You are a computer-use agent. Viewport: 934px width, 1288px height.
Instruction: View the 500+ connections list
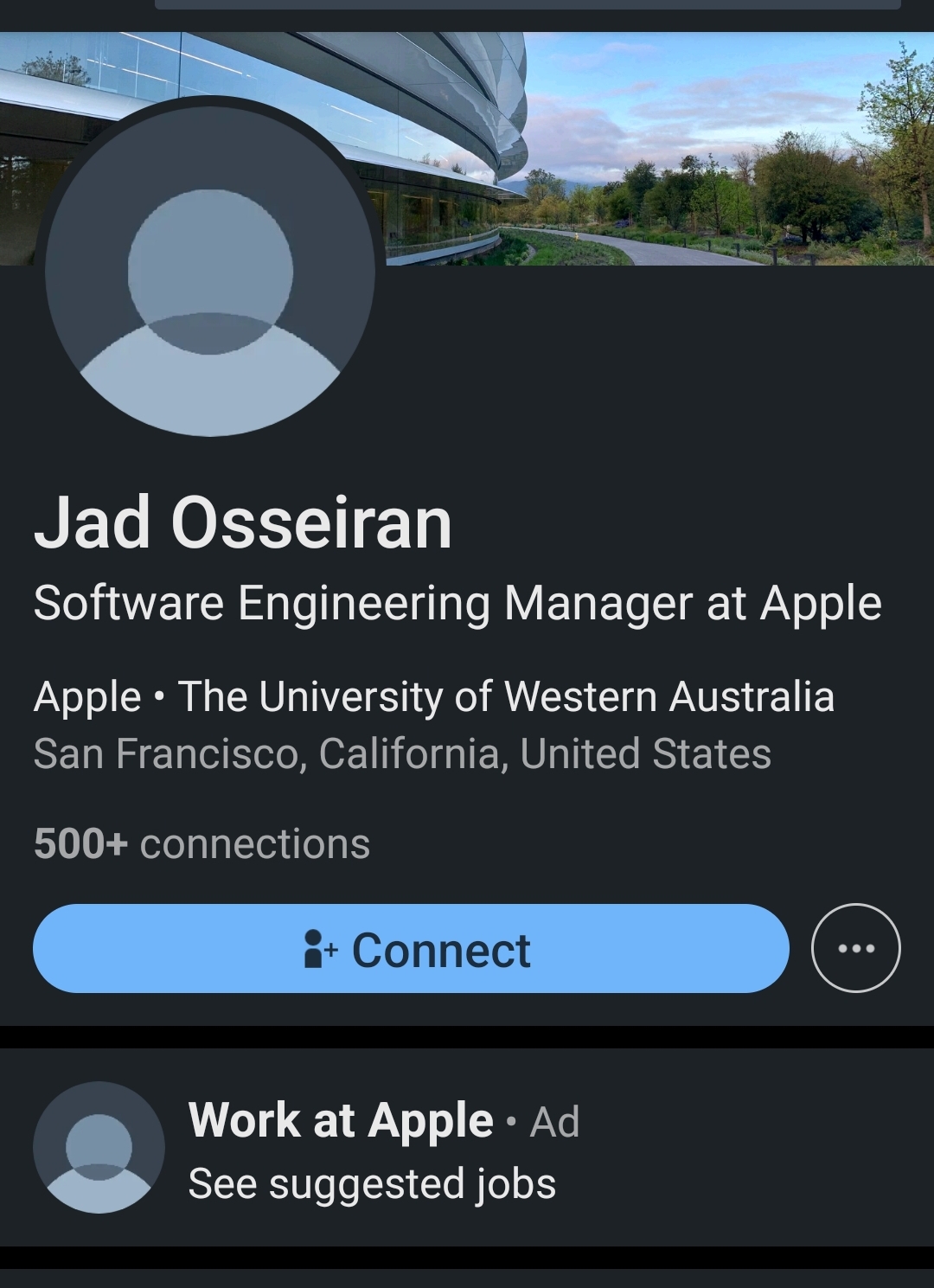202,844
